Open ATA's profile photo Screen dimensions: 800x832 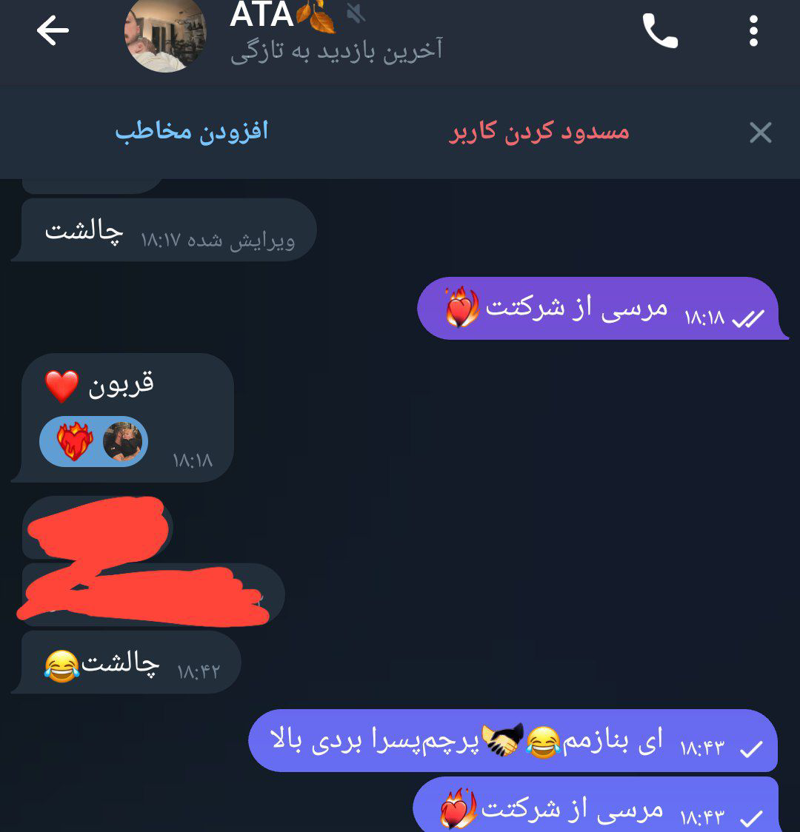coord(165,32)
